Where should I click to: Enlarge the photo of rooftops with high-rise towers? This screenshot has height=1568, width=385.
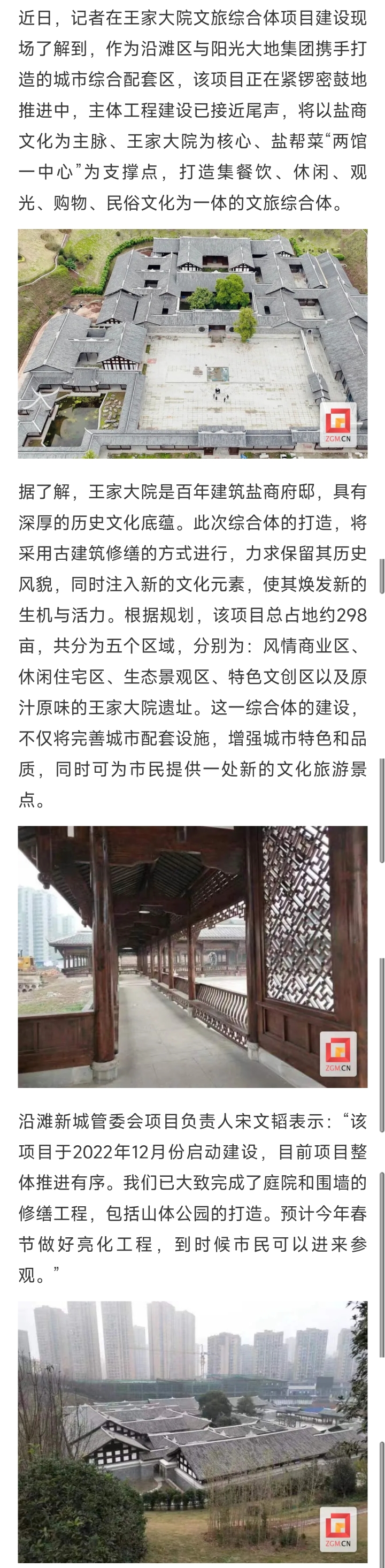pos(192,1432)
